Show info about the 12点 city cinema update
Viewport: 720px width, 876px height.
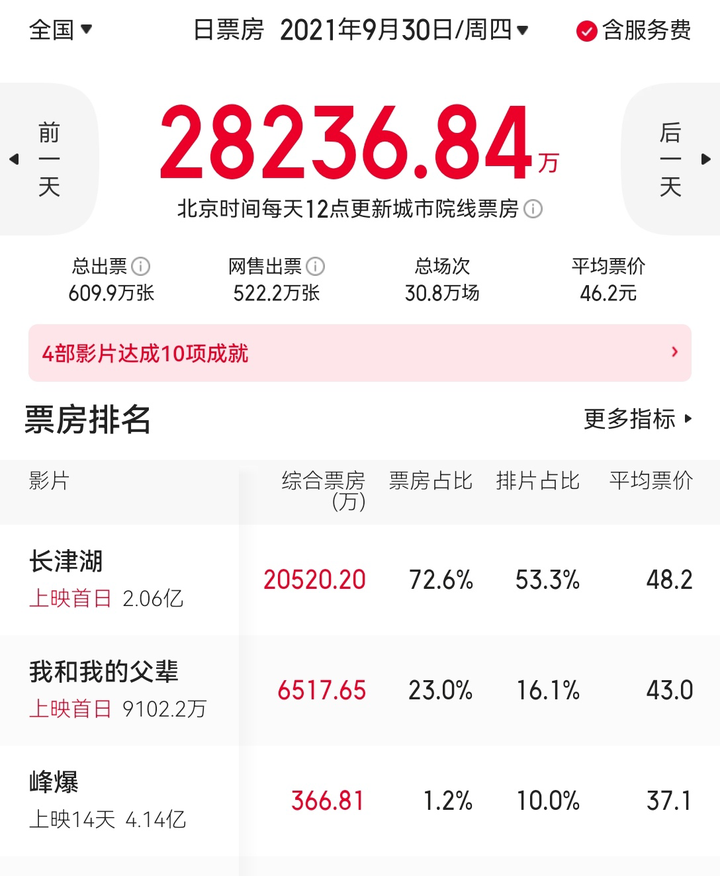click(534, 209)
